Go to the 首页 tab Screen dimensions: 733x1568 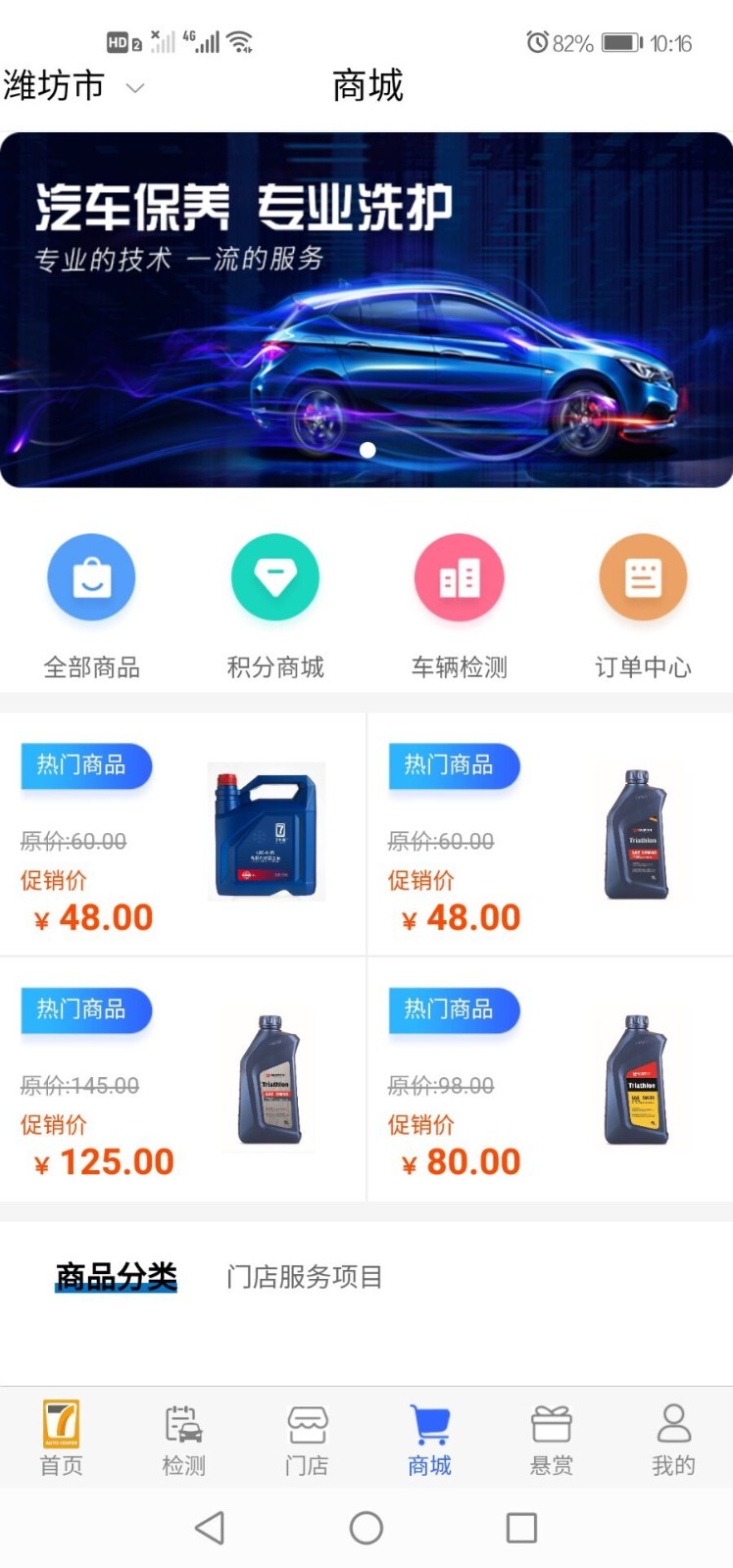(x=61, y=1439)
